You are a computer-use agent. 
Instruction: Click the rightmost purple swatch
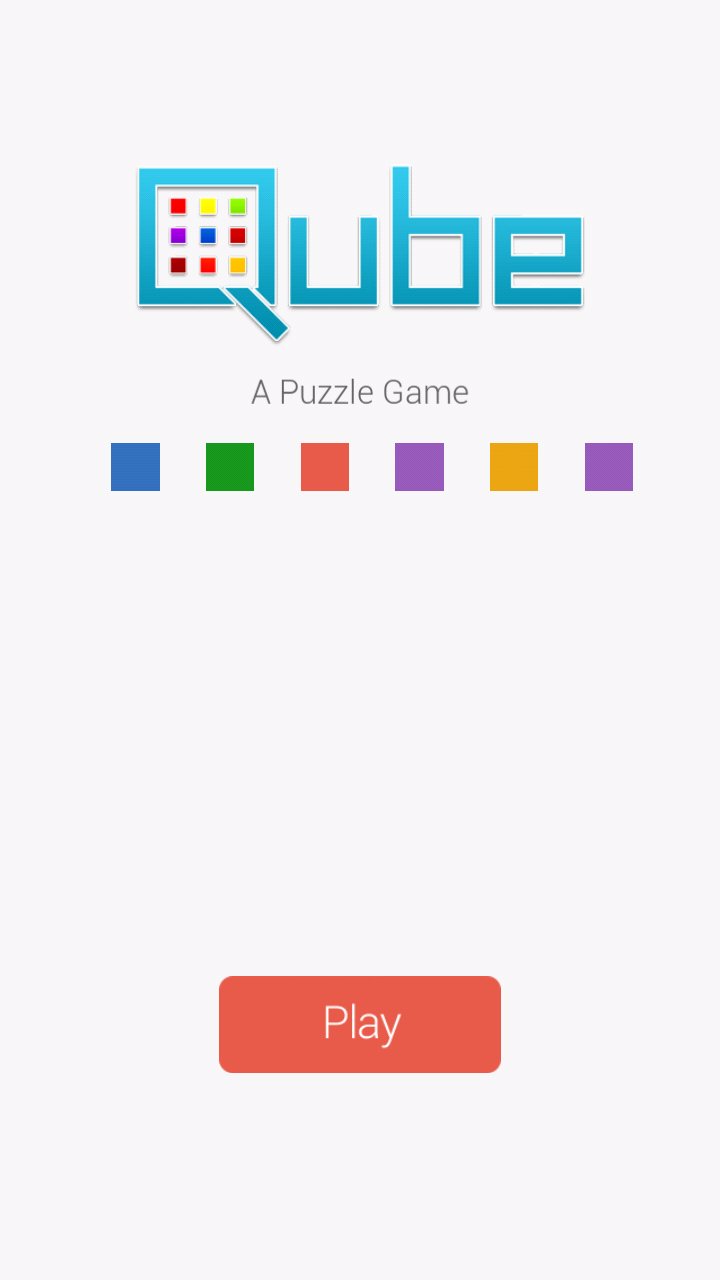pos(607,467)
